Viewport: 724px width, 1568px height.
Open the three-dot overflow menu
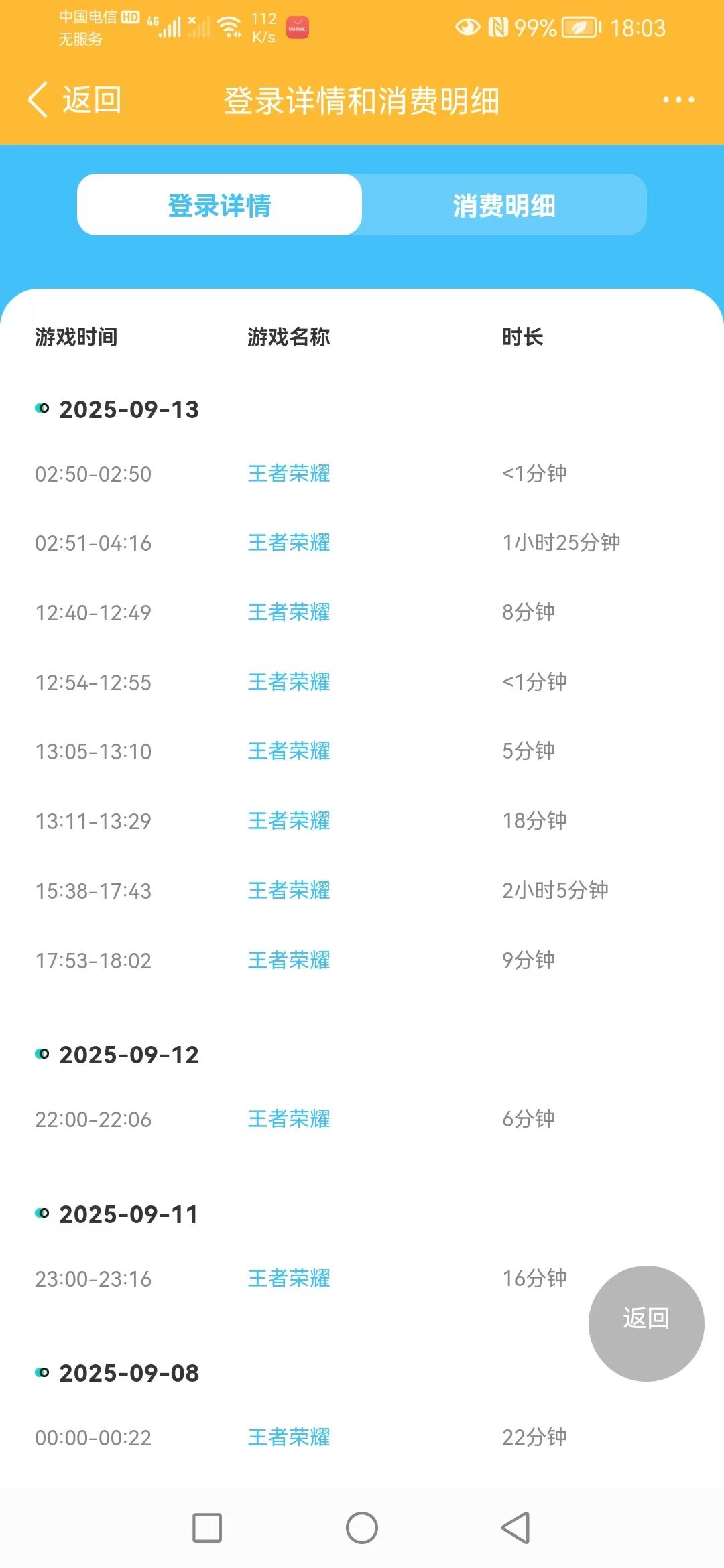(x=678, y=101)
